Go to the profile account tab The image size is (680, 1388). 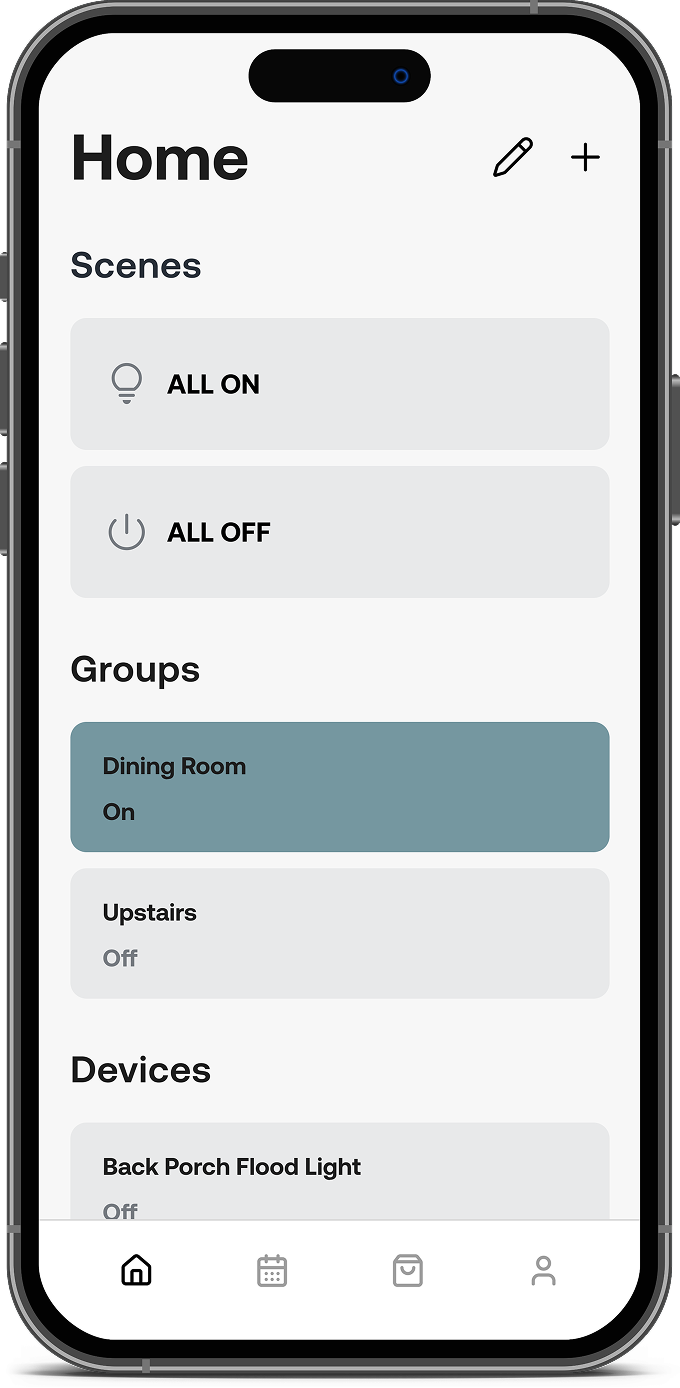543,1270
